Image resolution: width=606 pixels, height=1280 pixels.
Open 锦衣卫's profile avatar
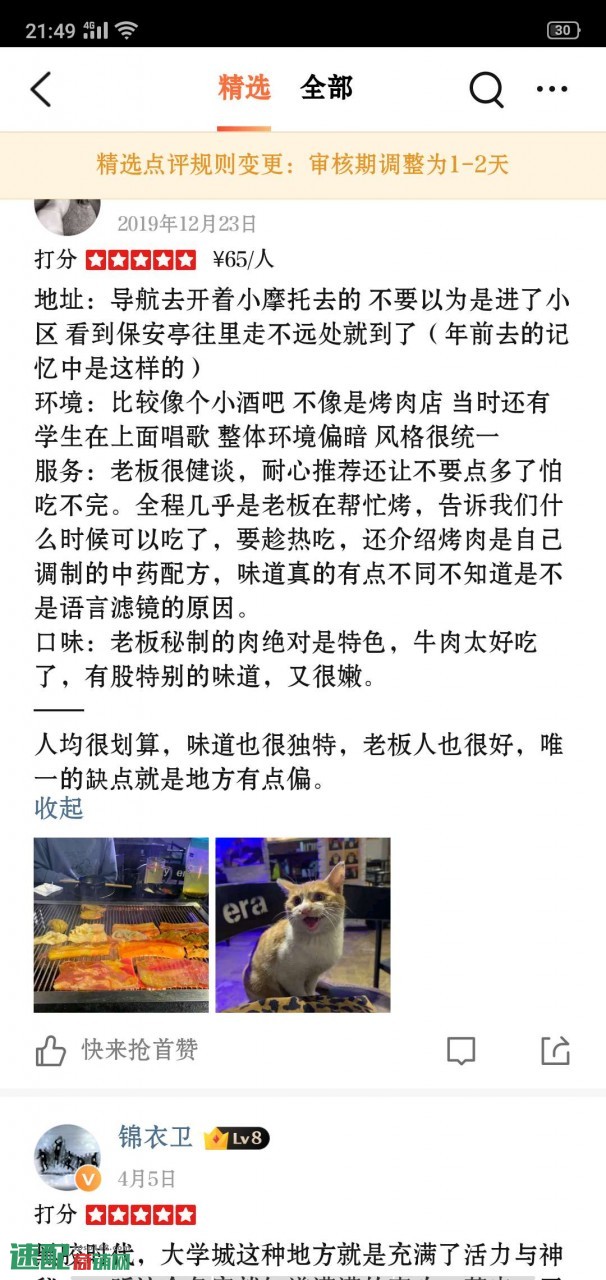click(x=68, y=1157)
